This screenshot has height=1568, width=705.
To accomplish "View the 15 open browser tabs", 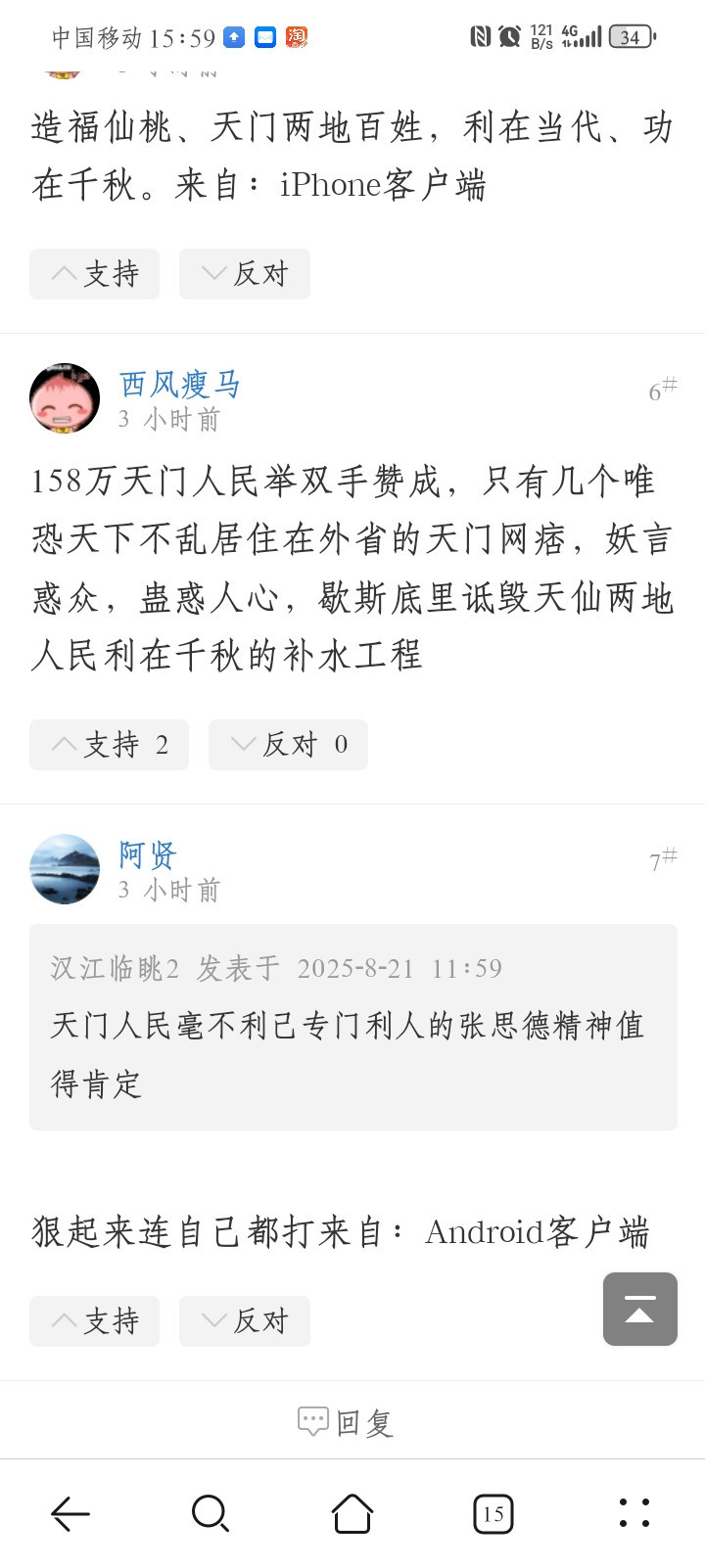I will pos(493,1514).
